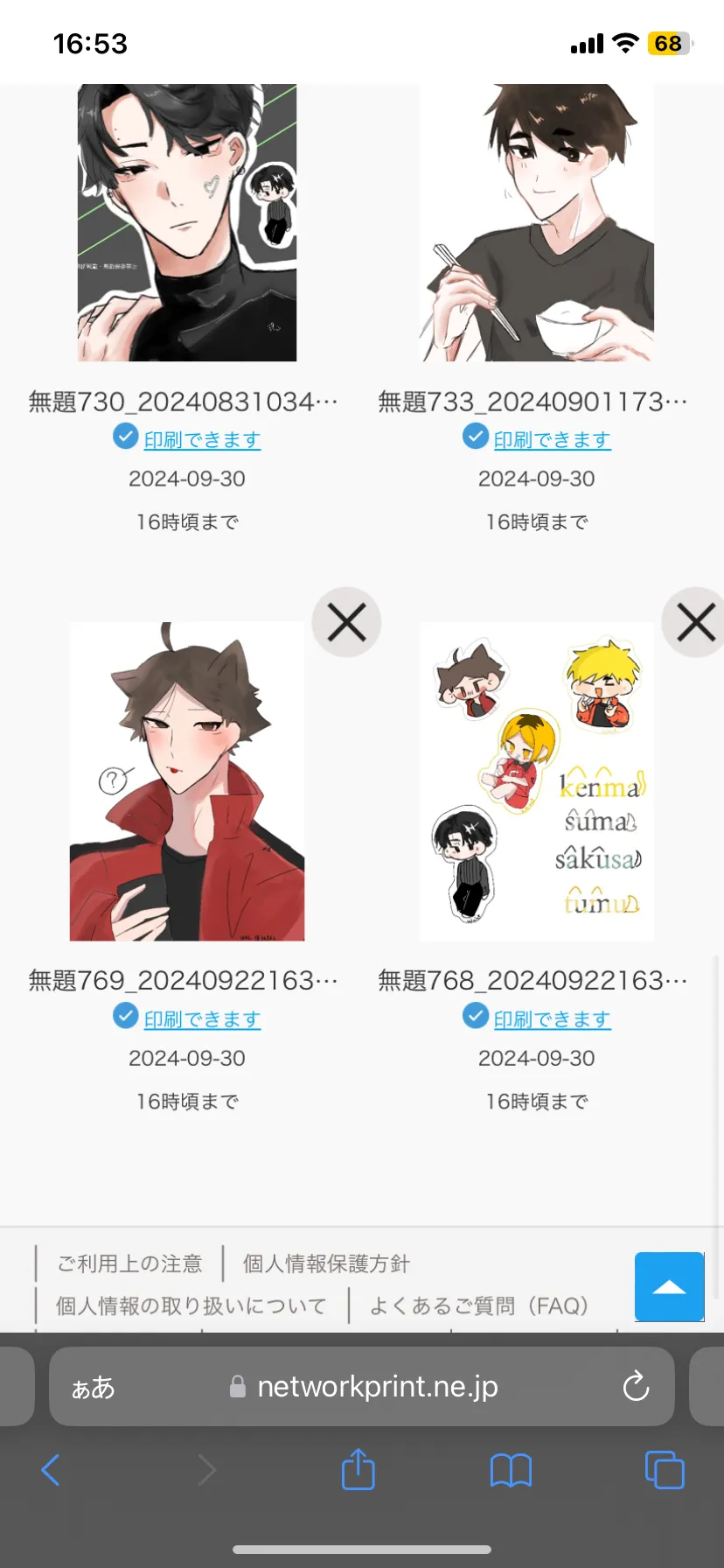Jump back to top with the blue arrow button
This screenshot has height=1568, width=724.
[x=669, y=1286]
